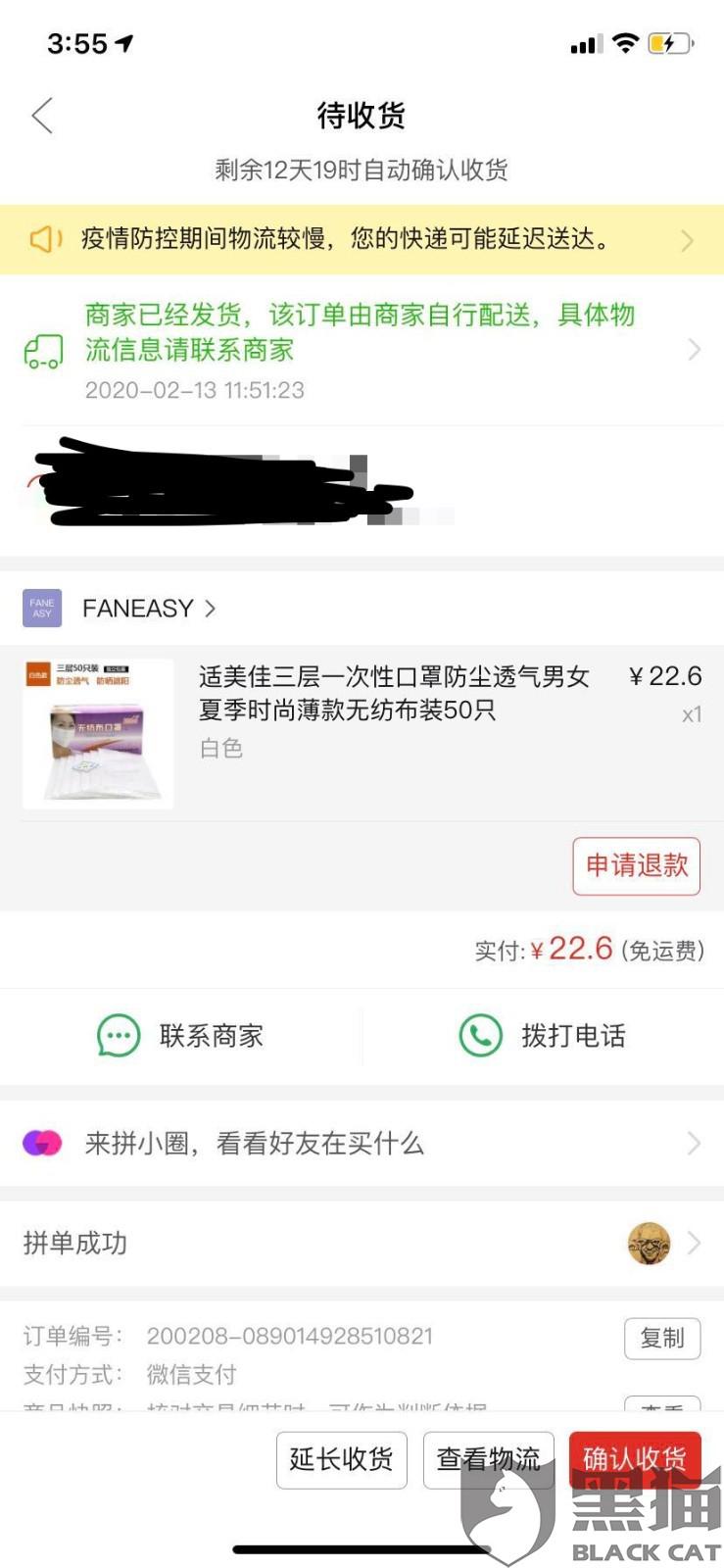Call the seller with 拨打电话
Image resolution: width=724 pixels, height=1568 pixels.
click(543, 1036)
